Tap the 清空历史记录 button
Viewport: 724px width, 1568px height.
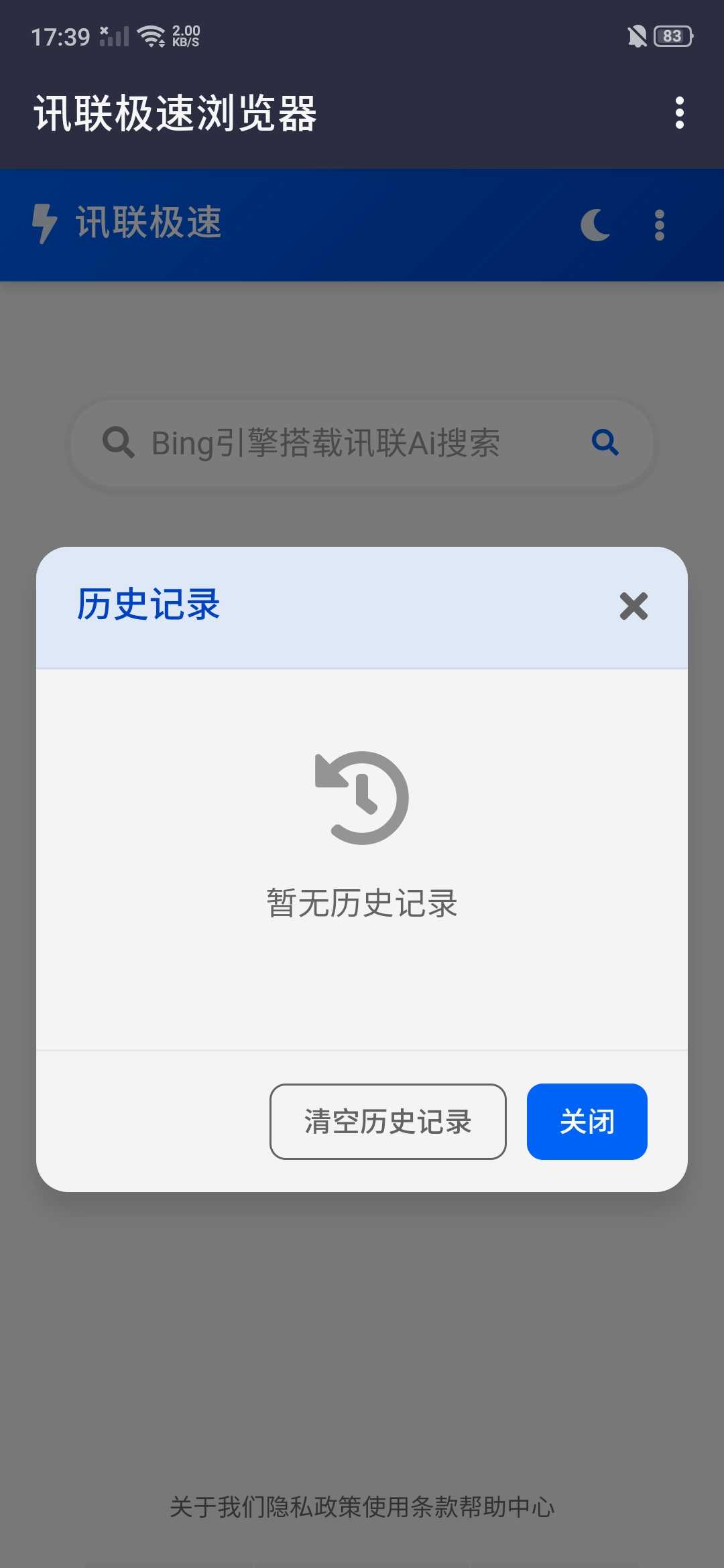click(388, 1121)
